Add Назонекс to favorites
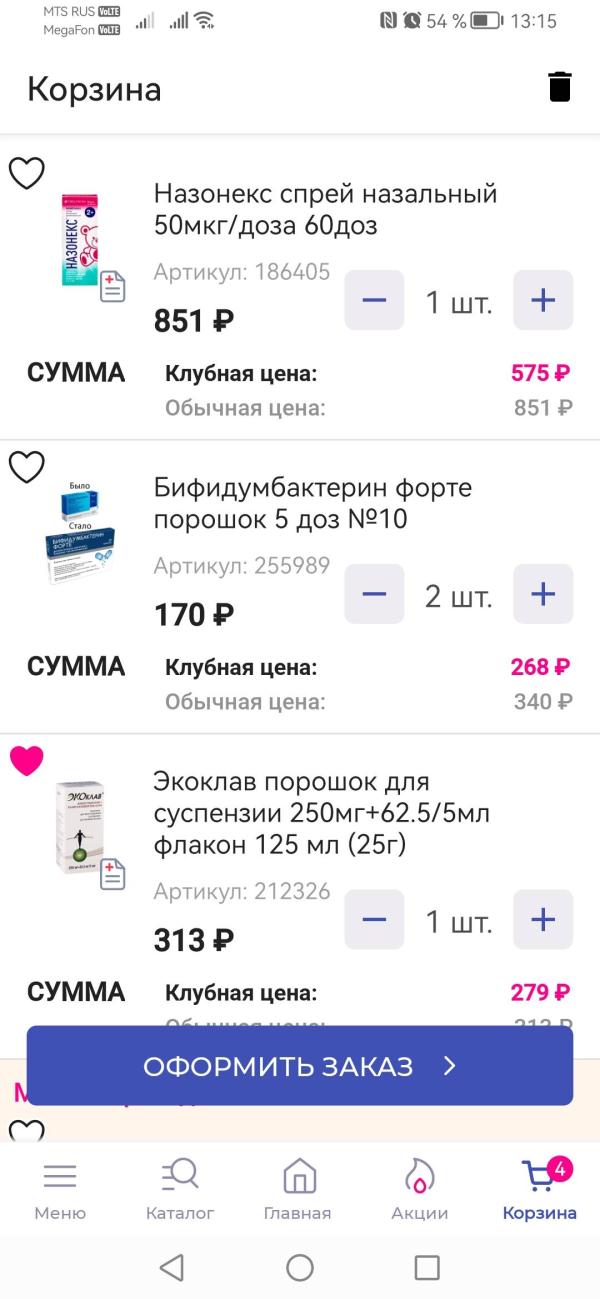600x1299 pixels. click(27, 173)
